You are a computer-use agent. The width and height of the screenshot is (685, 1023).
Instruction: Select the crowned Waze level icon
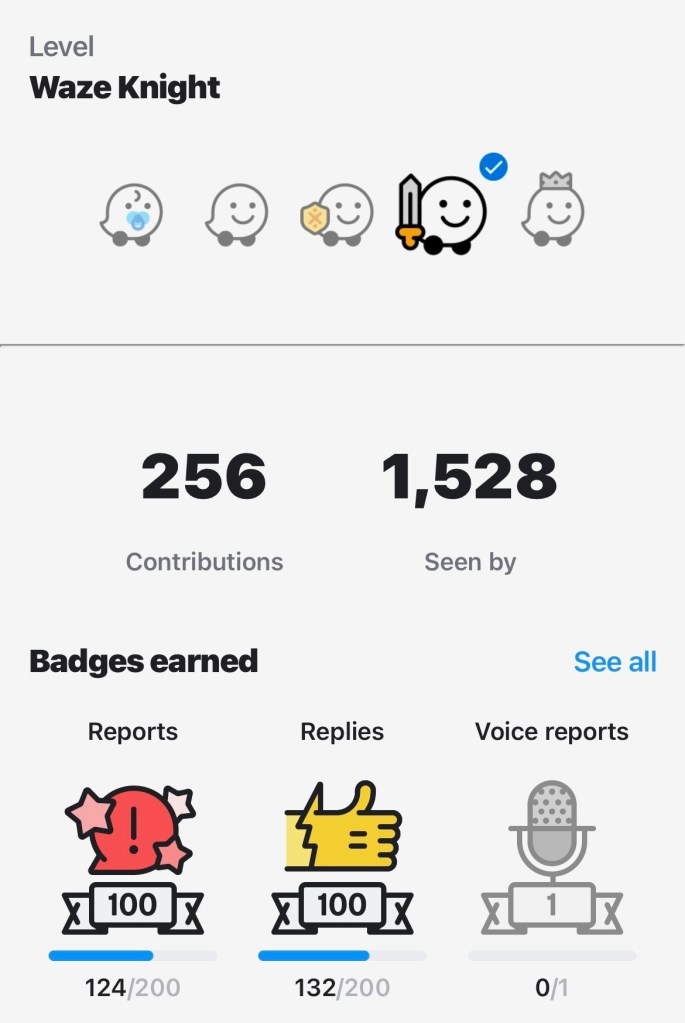tap(553, 211)
